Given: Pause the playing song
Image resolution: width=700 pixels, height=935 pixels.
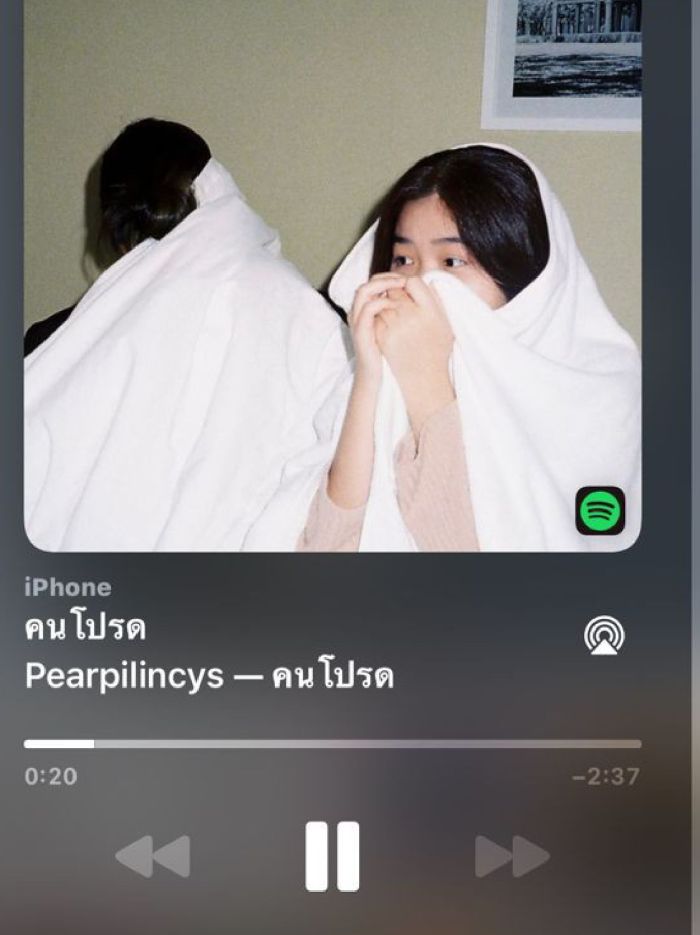Looking at the screenshot, I should 332,856.
